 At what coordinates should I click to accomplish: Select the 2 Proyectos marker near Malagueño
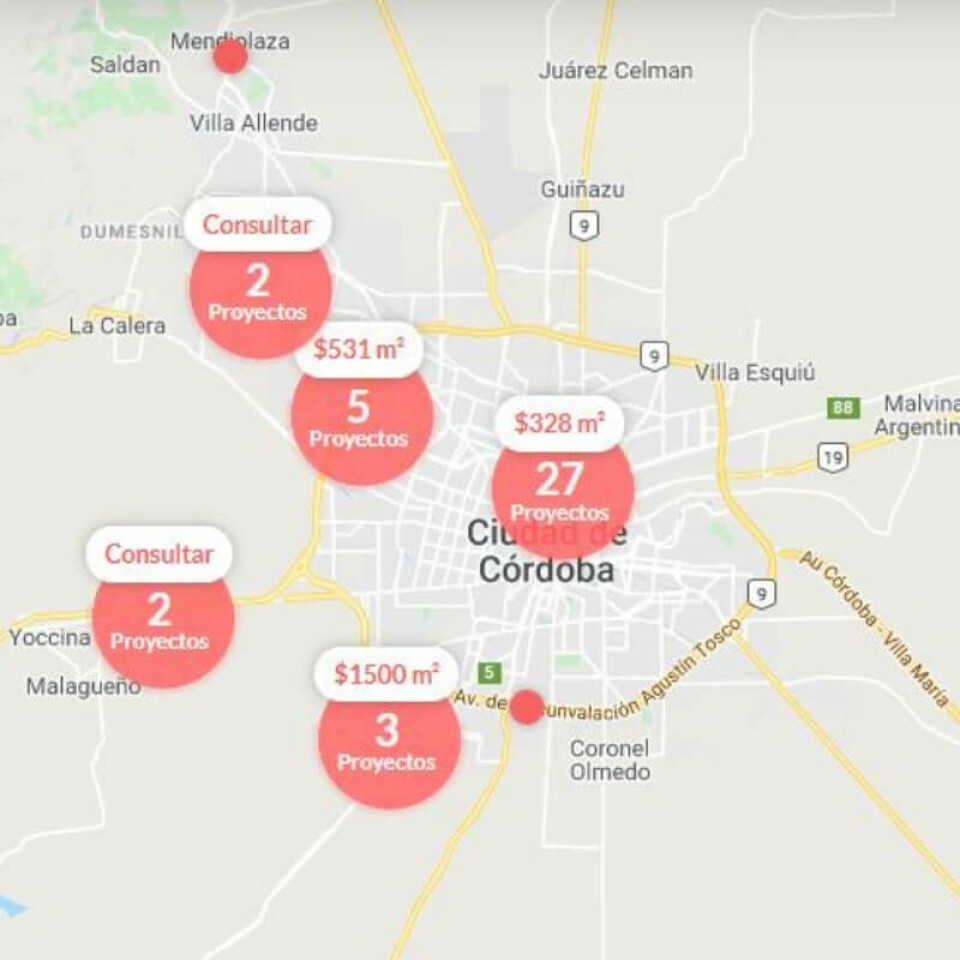pos(162,621)
